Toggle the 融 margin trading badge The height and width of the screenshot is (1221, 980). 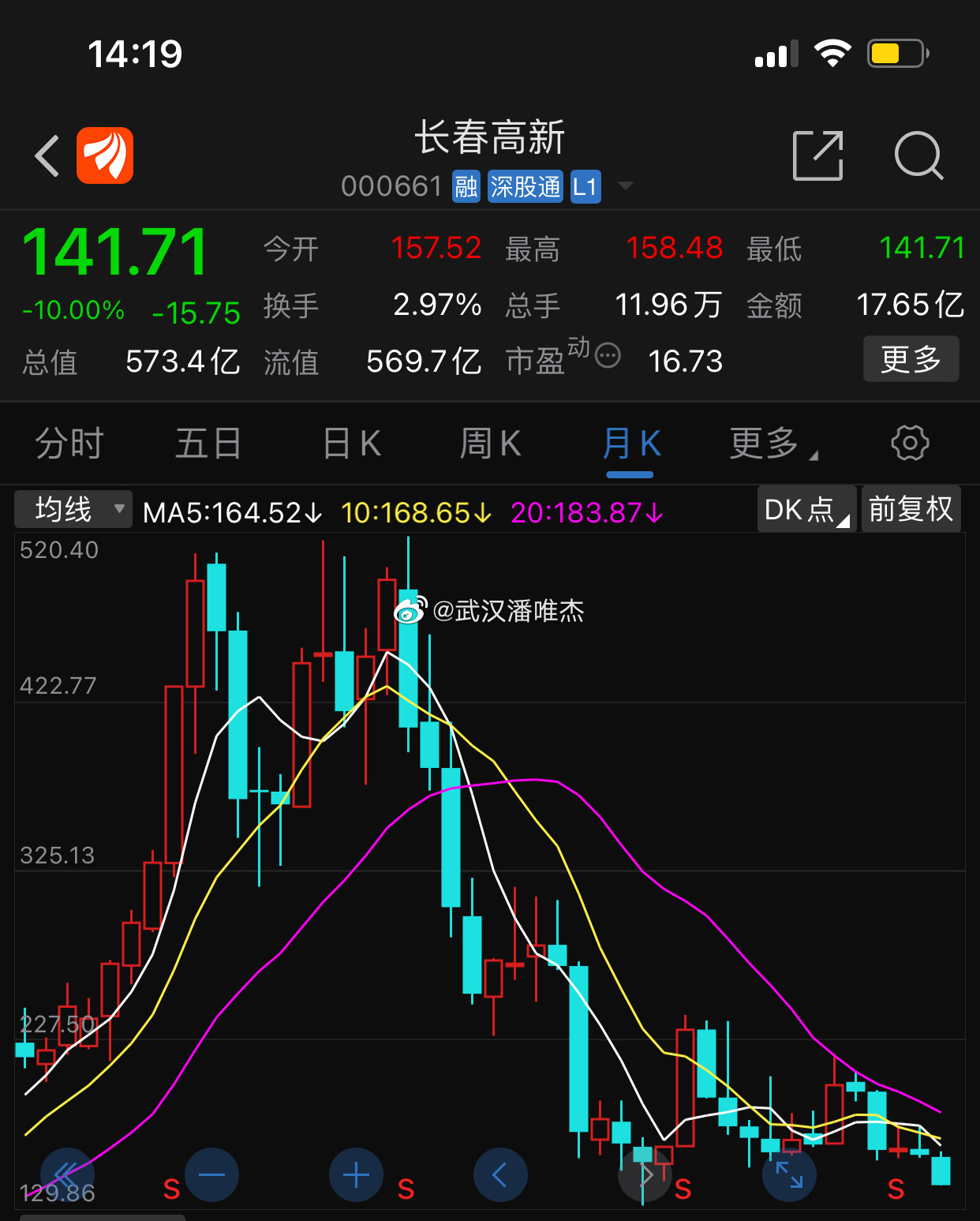[466, 187]
